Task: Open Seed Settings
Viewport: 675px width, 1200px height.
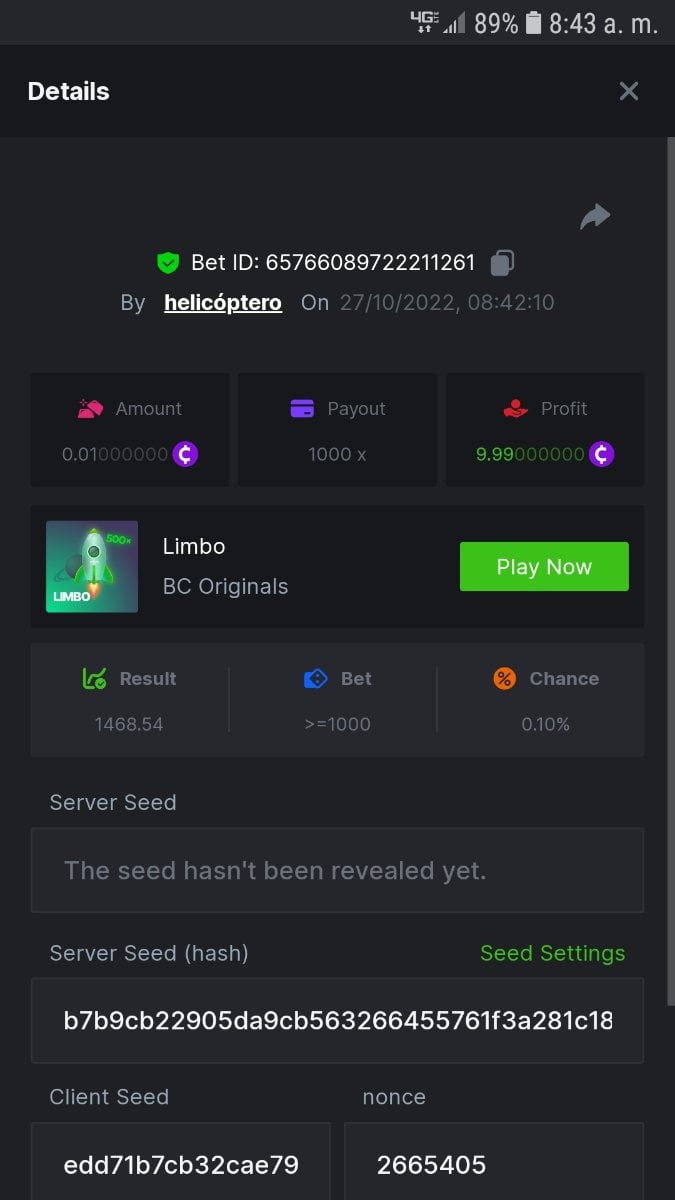Action: coord(552,953)
